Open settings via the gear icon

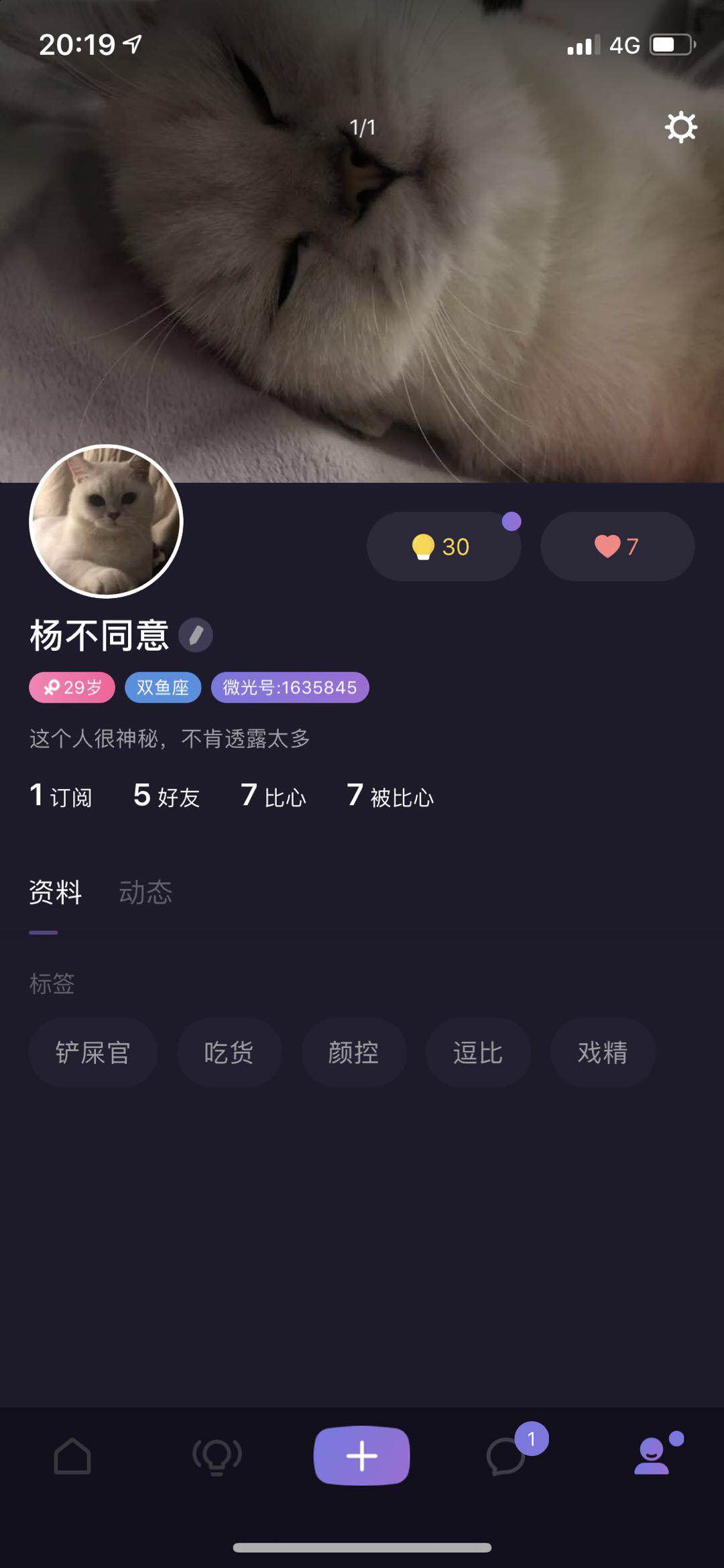(681, 127)
